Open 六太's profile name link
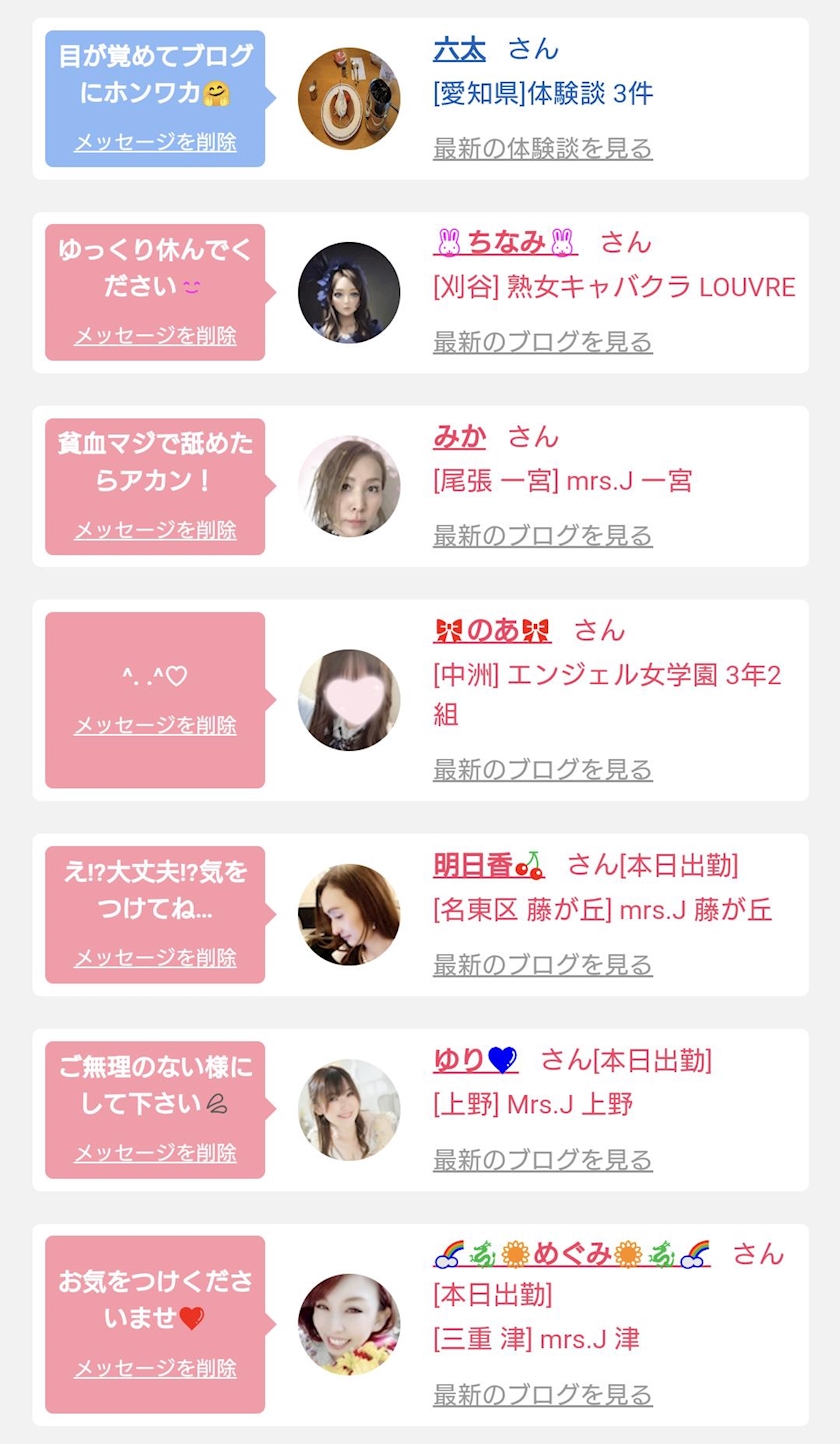 (459, 49)
